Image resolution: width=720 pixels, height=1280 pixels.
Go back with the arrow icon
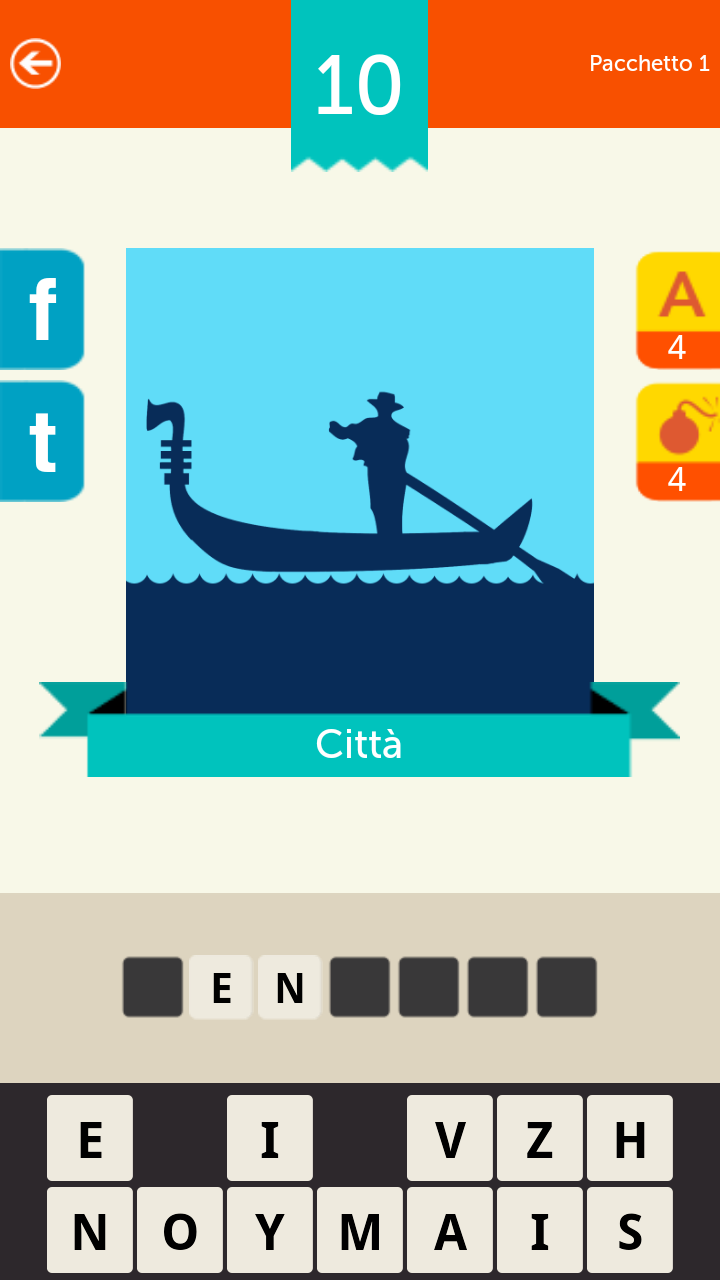36,64
